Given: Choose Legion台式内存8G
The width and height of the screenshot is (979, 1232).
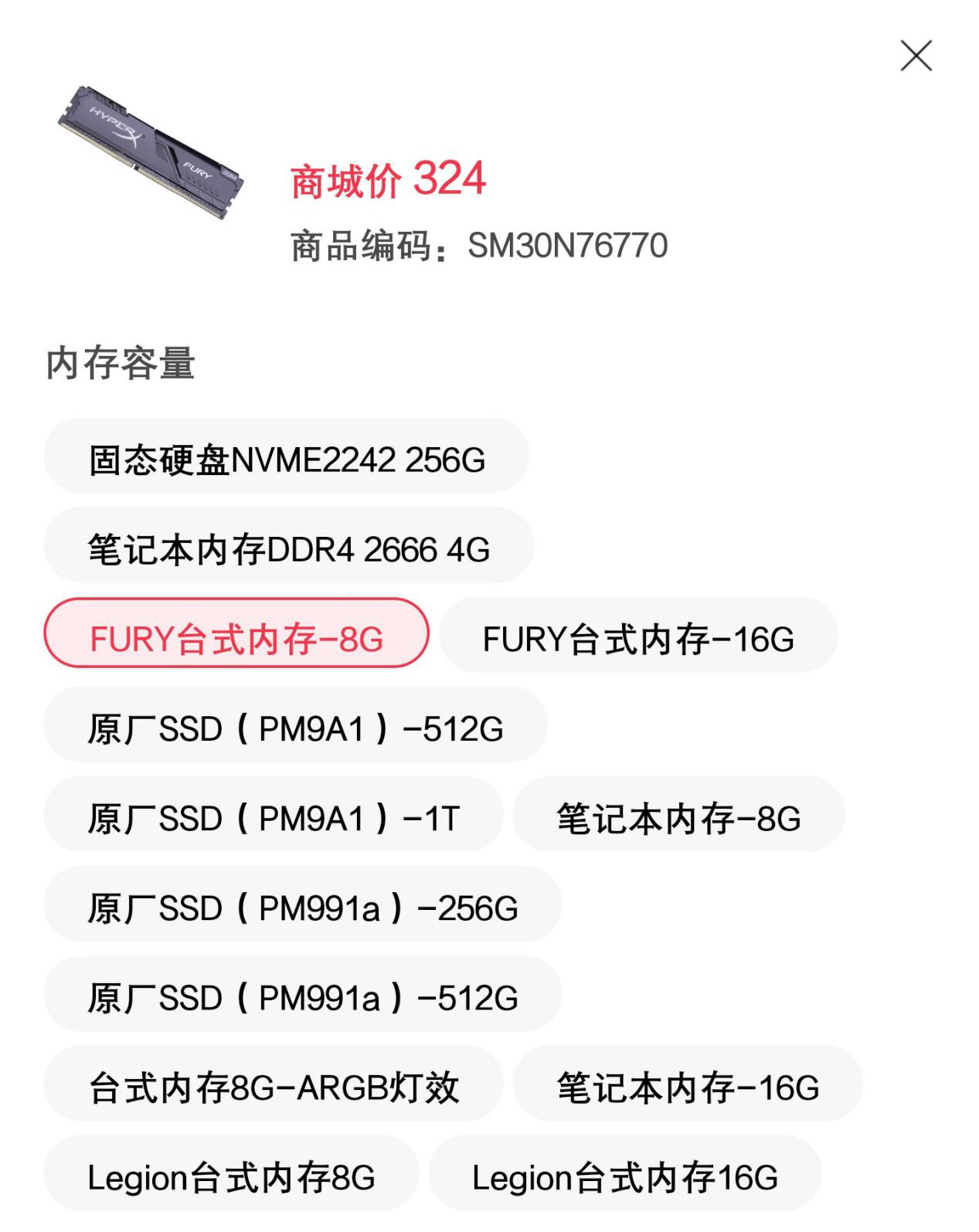Looking at the screenshot, I should click(230, 1177).
